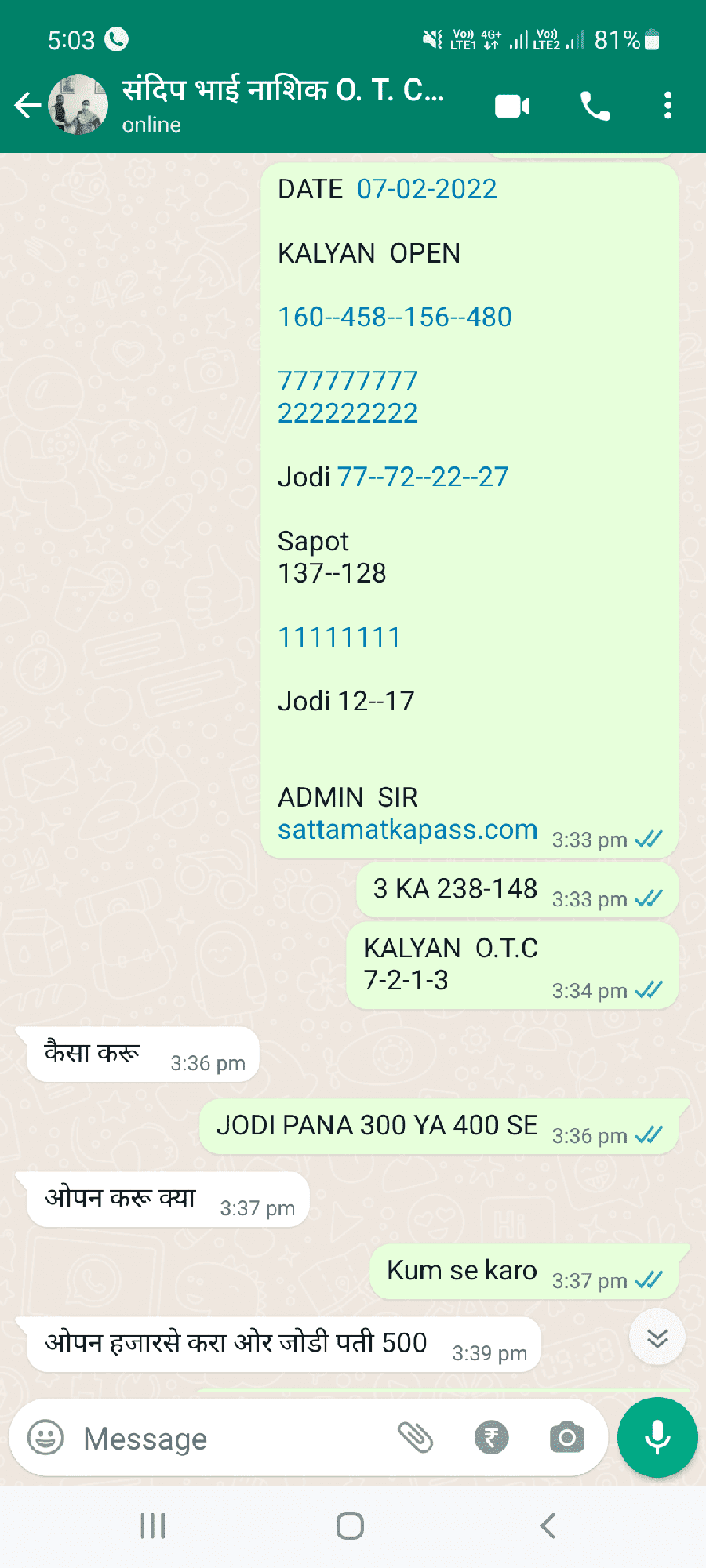Open the camera from the message bar
The width and height of the screenshot is (706, 1568).
tap(567, 1437)
